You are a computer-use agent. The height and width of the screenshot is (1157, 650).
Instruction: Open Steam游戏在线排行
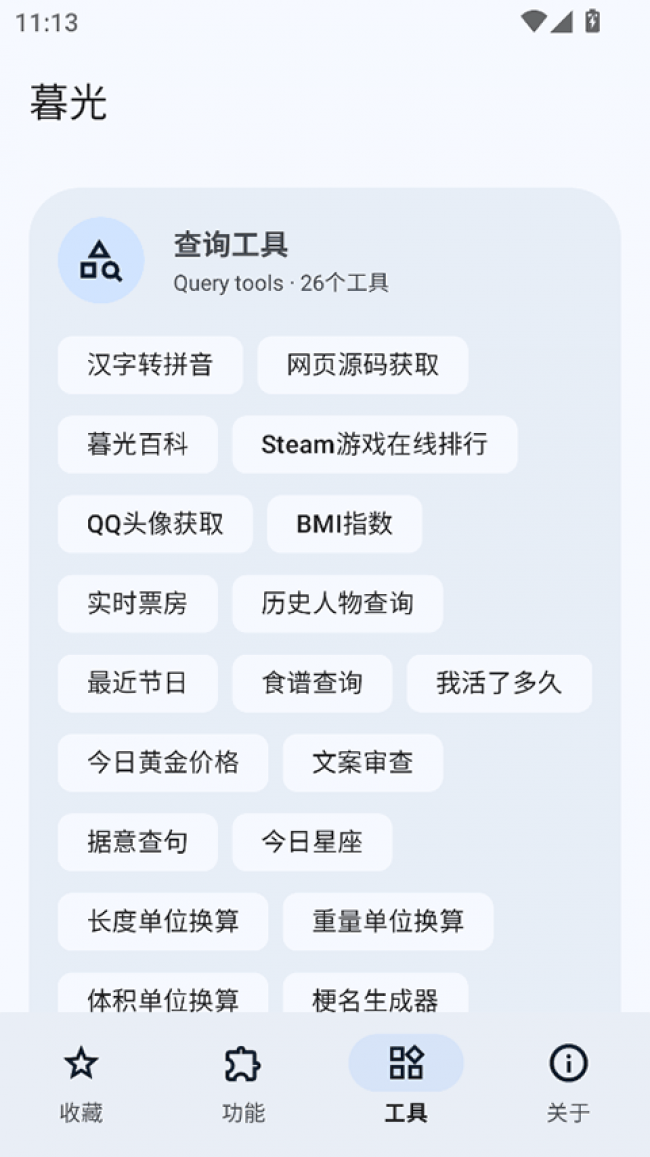coord(375,444)
